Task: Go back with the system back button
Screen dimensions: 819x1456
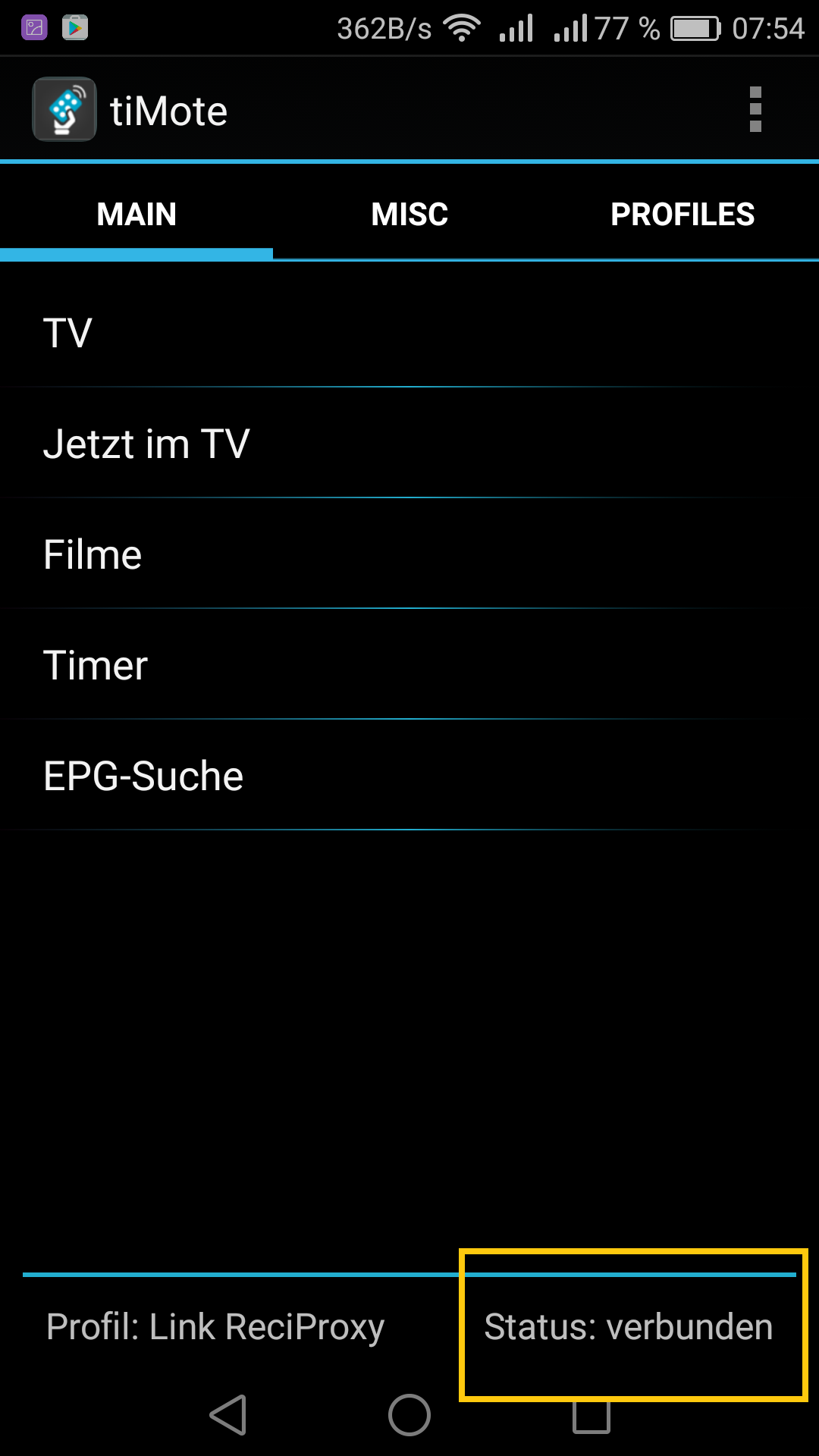Action: (x=228, y=1415)
